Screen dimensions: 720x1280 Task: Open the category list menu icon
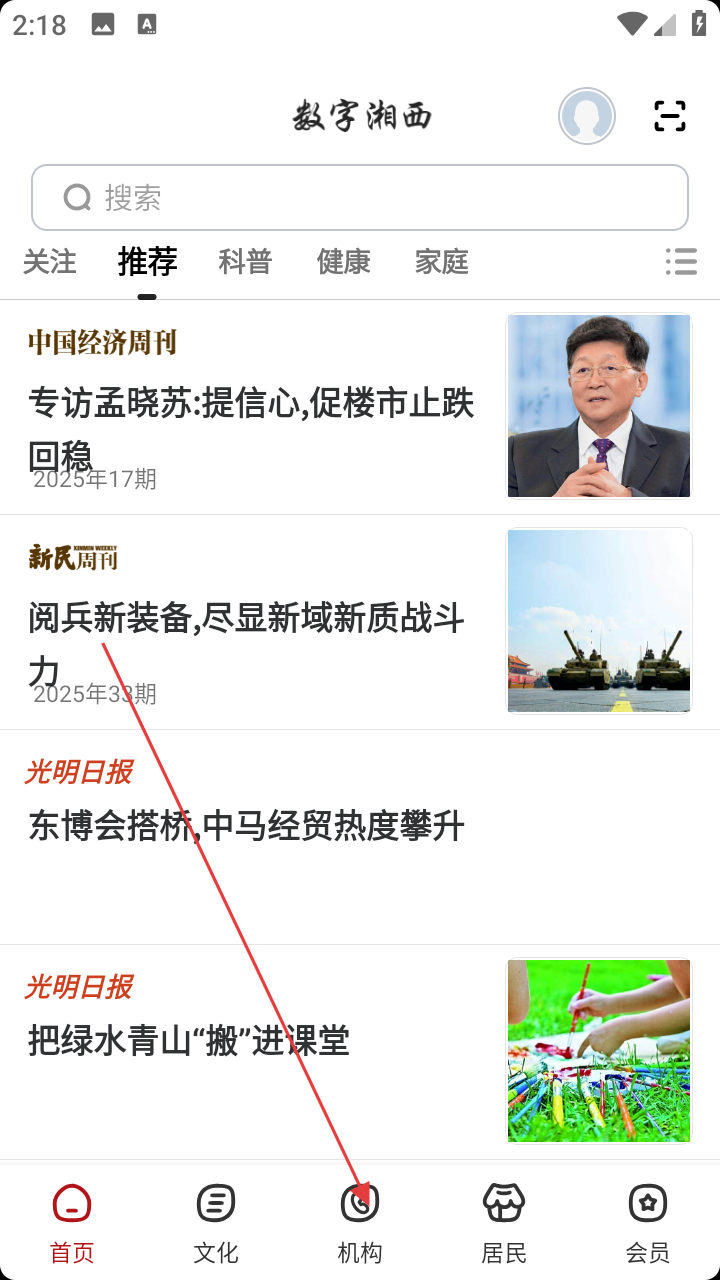(x=681, y=262)
